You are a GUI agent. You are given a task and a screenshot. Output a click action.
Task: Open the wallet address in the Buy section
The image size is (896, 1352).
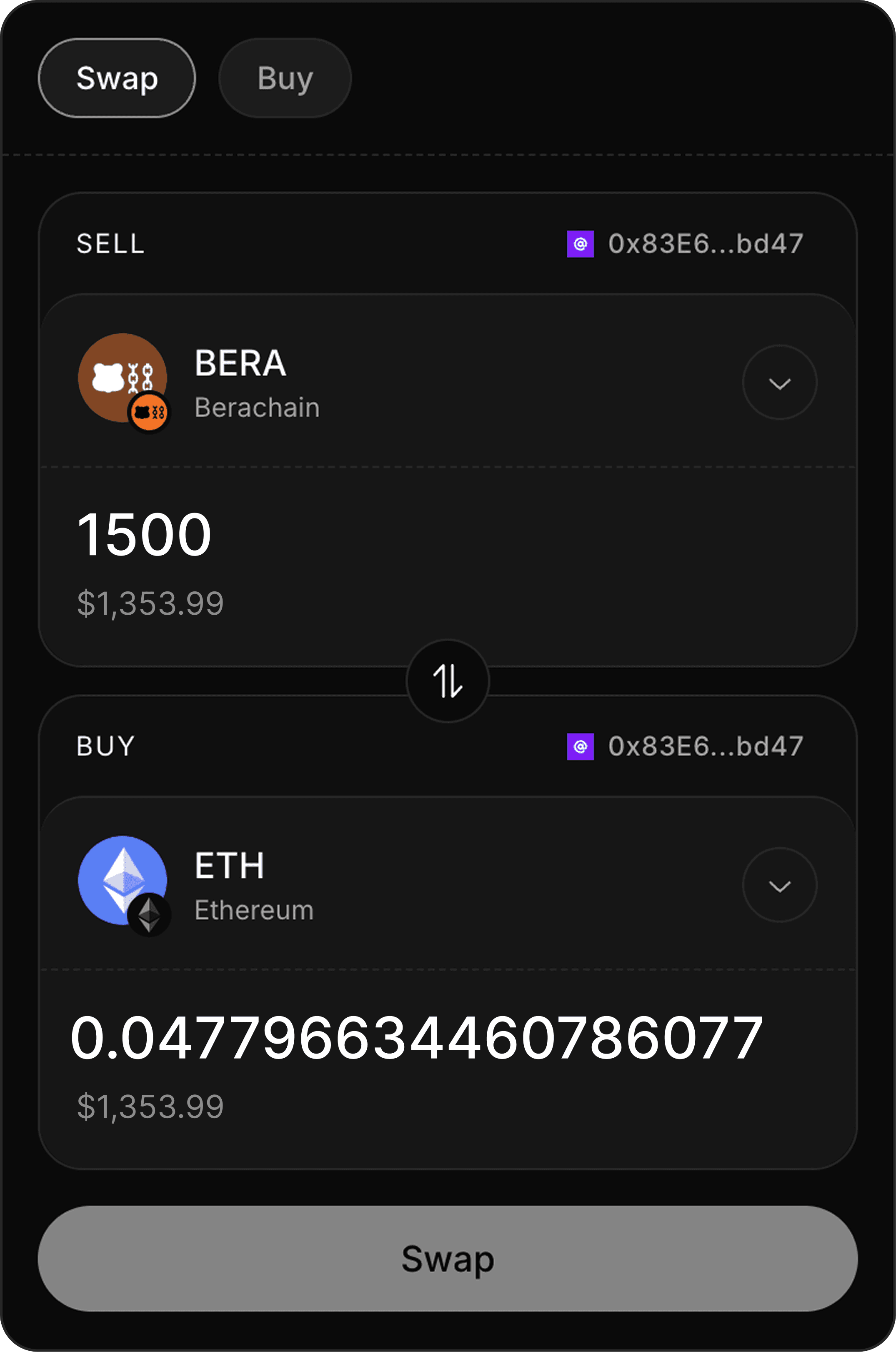pos(686,746)
